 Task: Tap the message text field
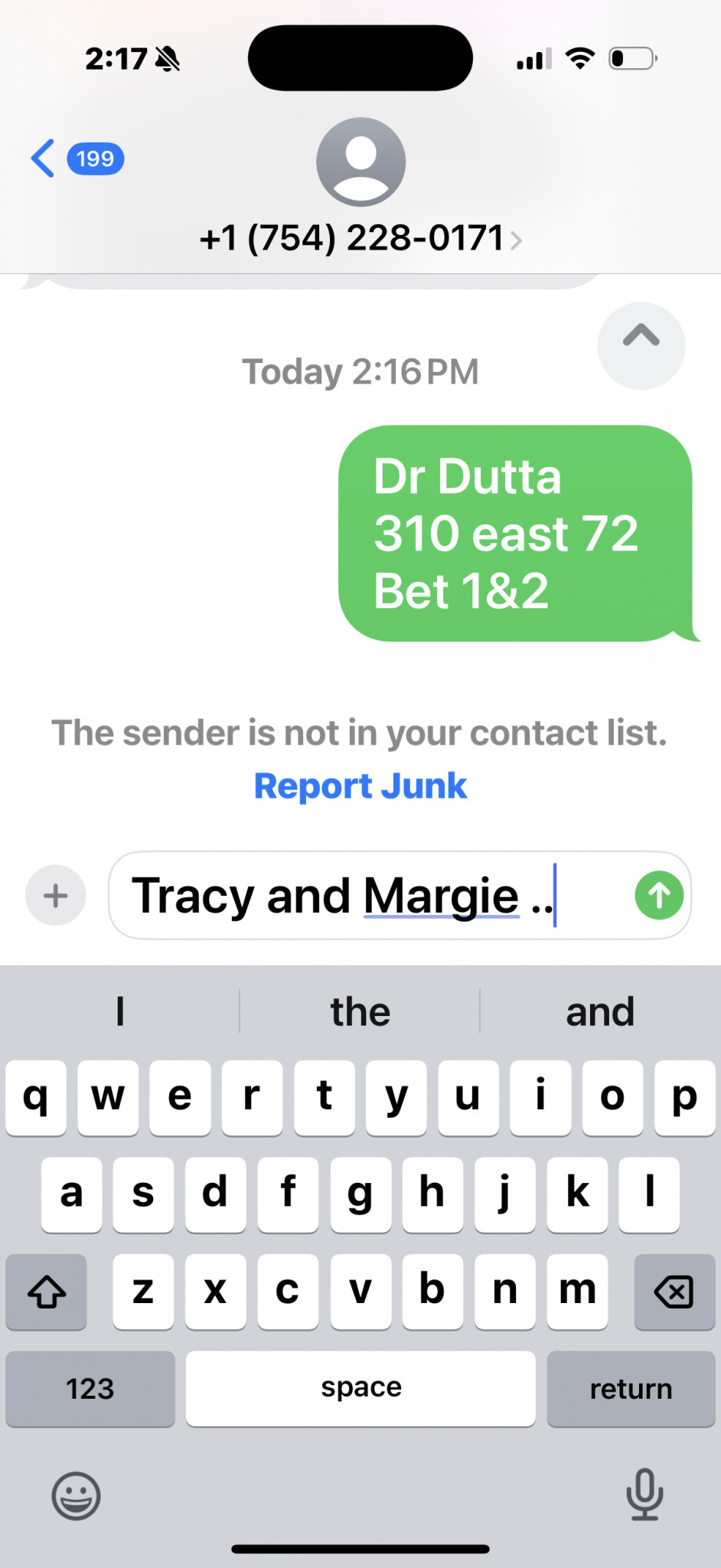[367, 895]
